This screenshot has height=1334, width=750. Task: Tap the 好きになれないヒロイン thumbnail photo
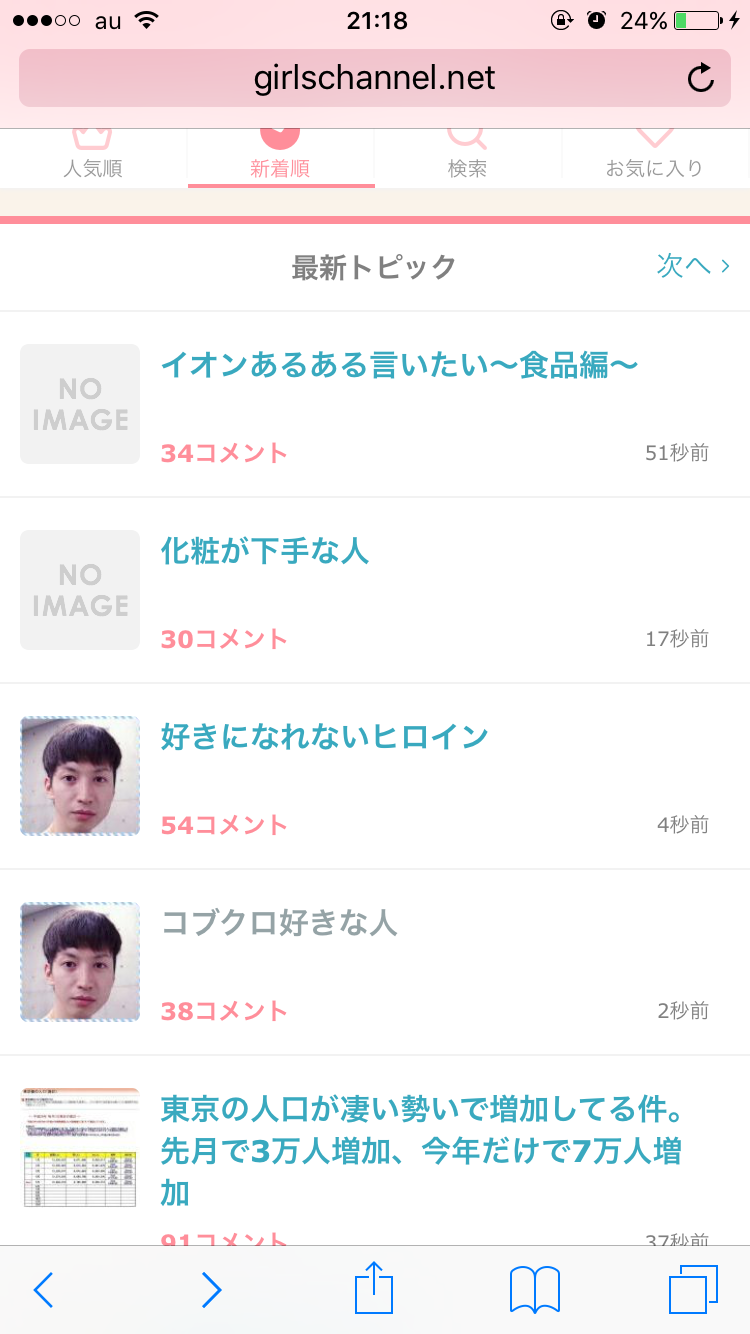pyautogui.click(x=80, y=775)
